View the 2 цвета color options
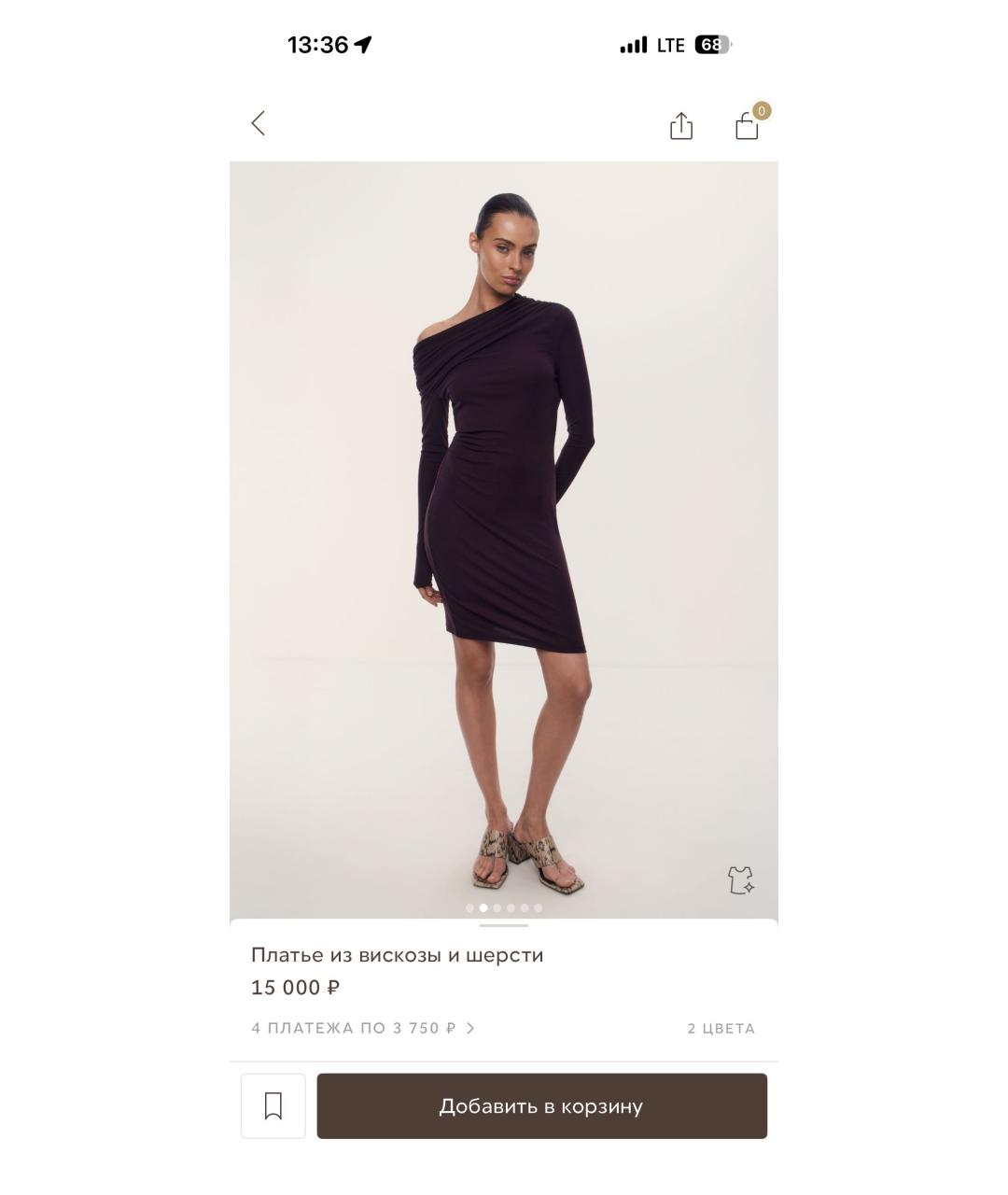 click(x=721, y=1029)
